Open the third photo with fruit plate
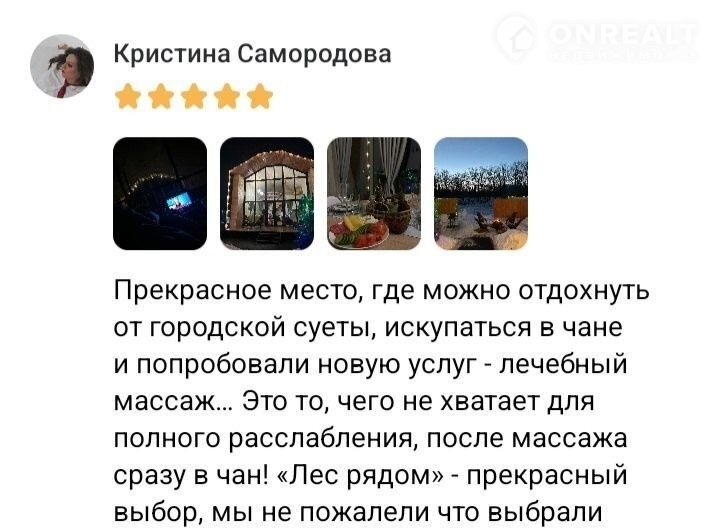 coord(374,193)
